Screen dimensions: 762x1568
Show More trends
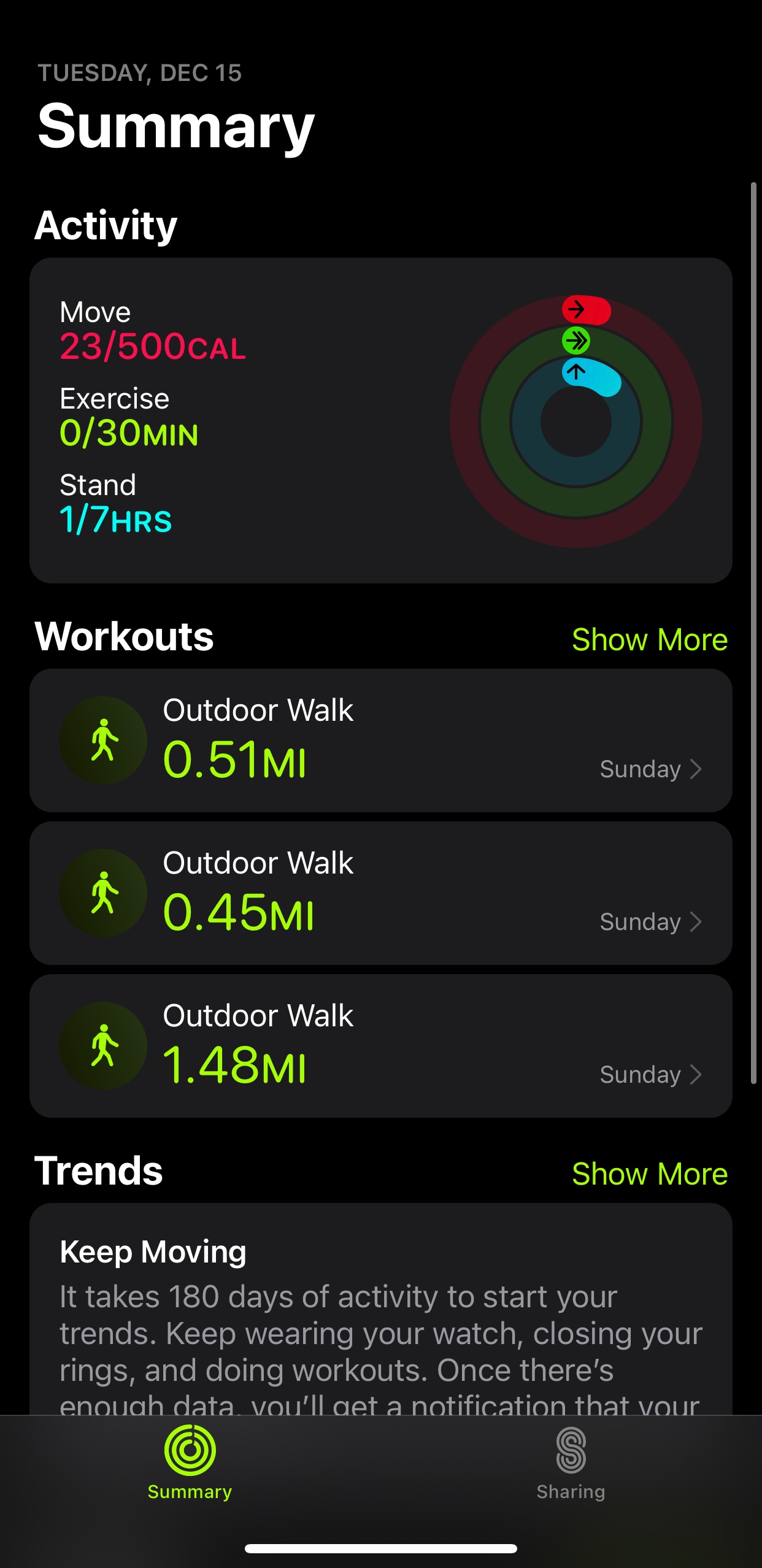point(649,1172)
